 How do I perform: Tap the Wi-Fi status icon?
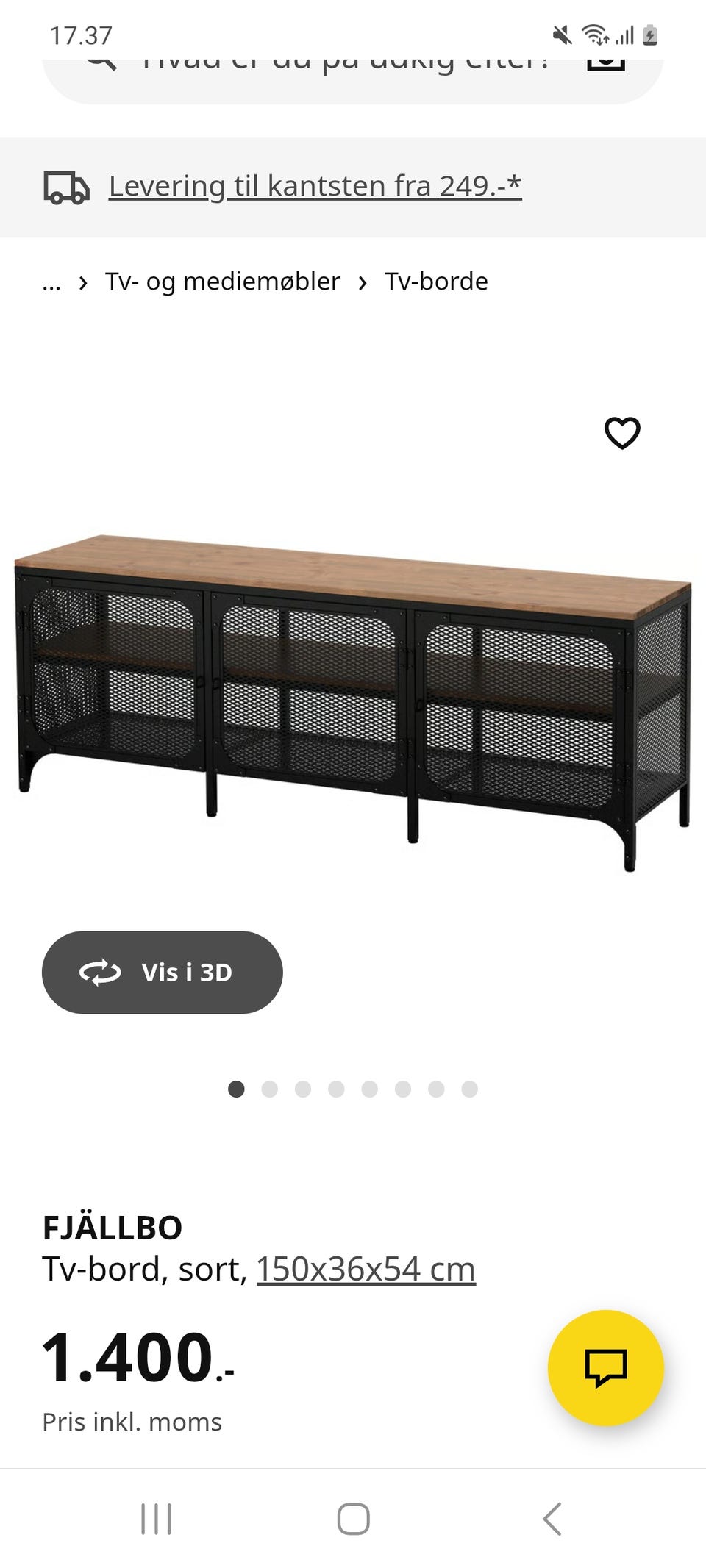coord(596,34)
